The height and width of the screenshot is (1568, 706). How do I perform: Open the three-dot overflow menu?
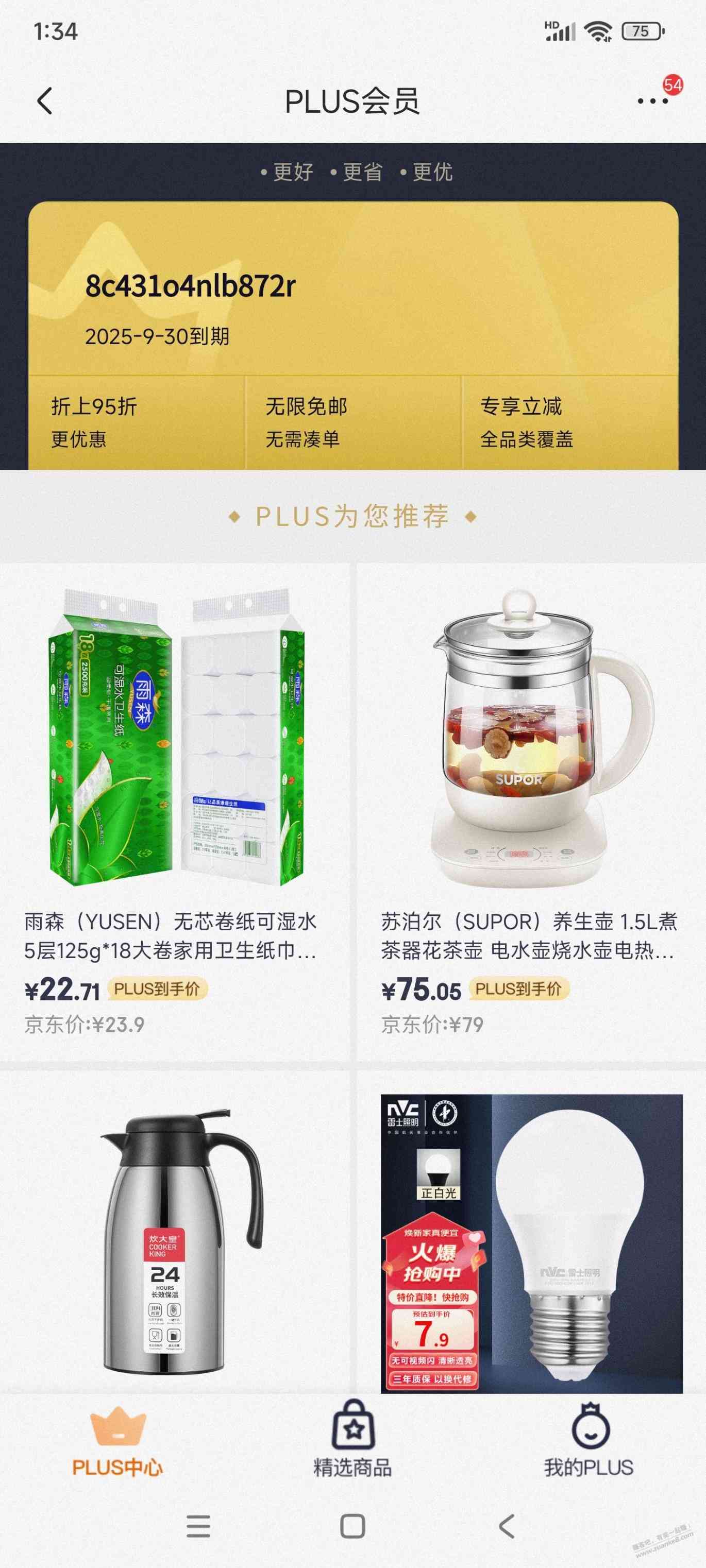[652, 101]
